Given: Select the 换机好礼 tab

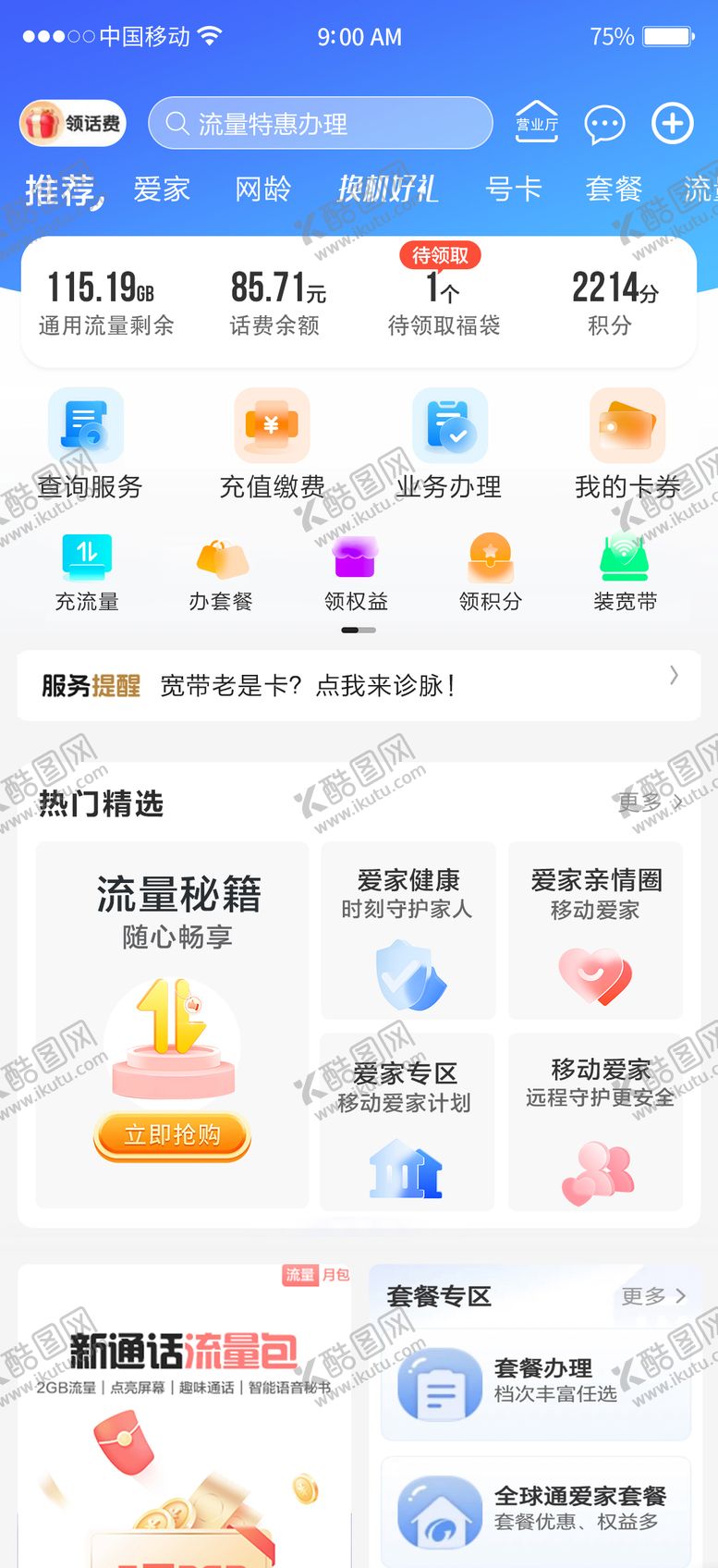Looking at the screenshot, I should tap(387, 189).
